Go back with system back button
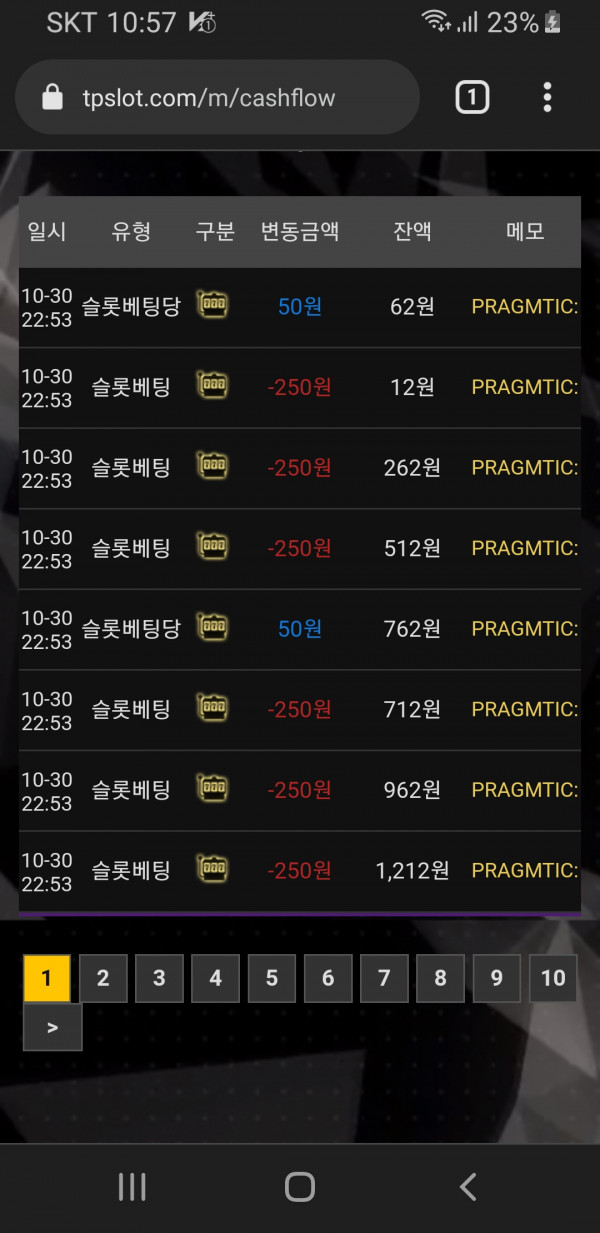The width and height of the screenshot is (600, 1233). (x=467, y=1187)
